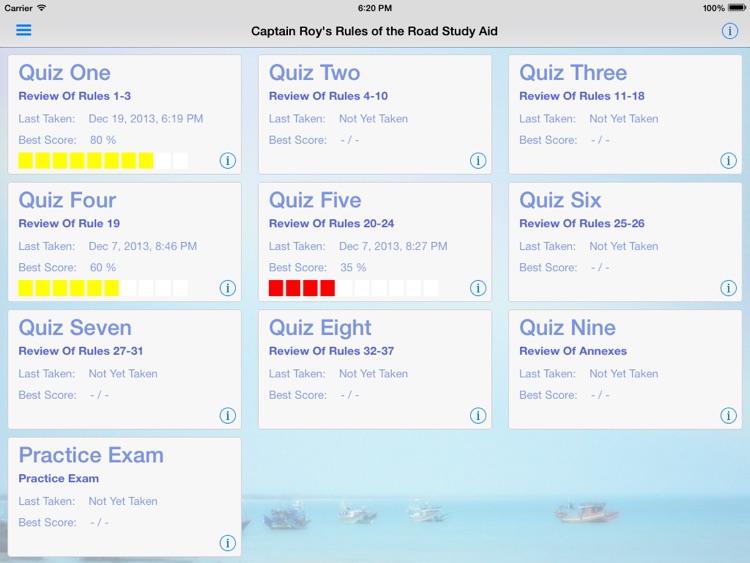The width and height of the screenshot is (750, 563).
Task: Open info icon on Quiz Five card
Action: point(478,288)
